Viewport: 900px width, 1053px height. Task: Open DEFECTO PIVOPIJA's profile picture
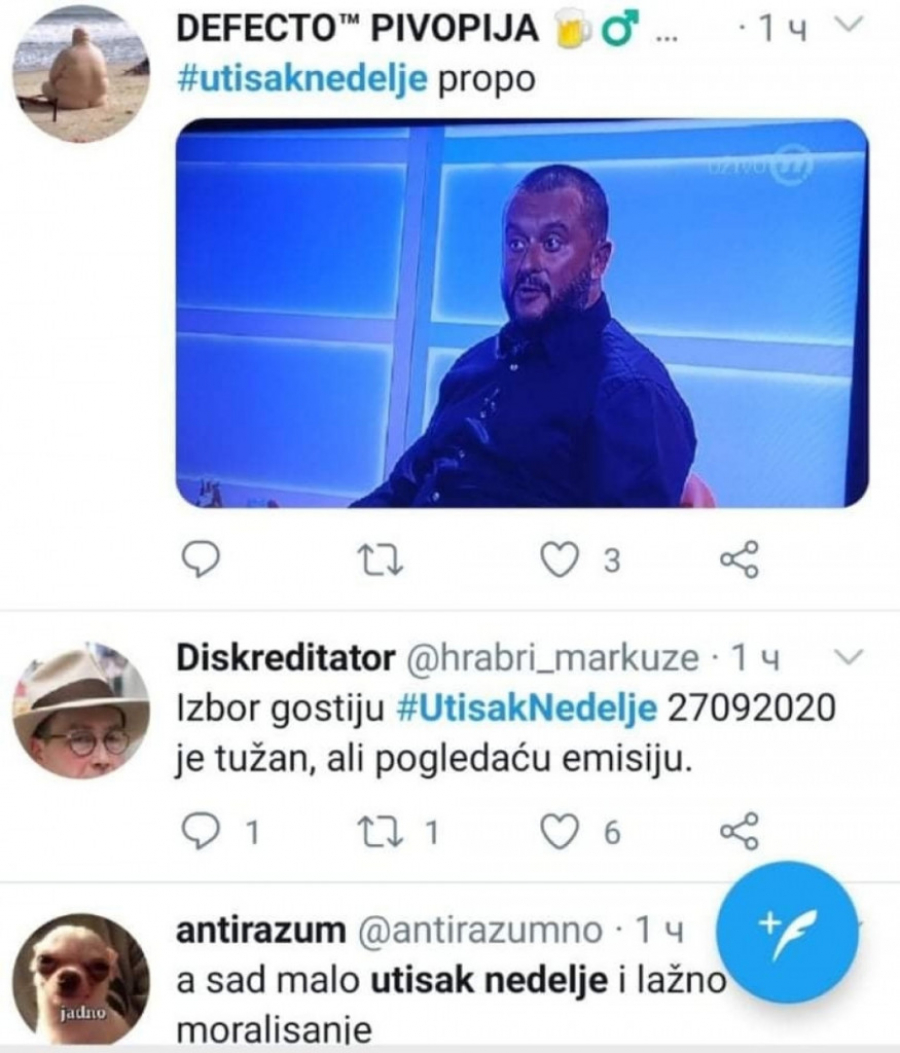(x=82, y=72)
